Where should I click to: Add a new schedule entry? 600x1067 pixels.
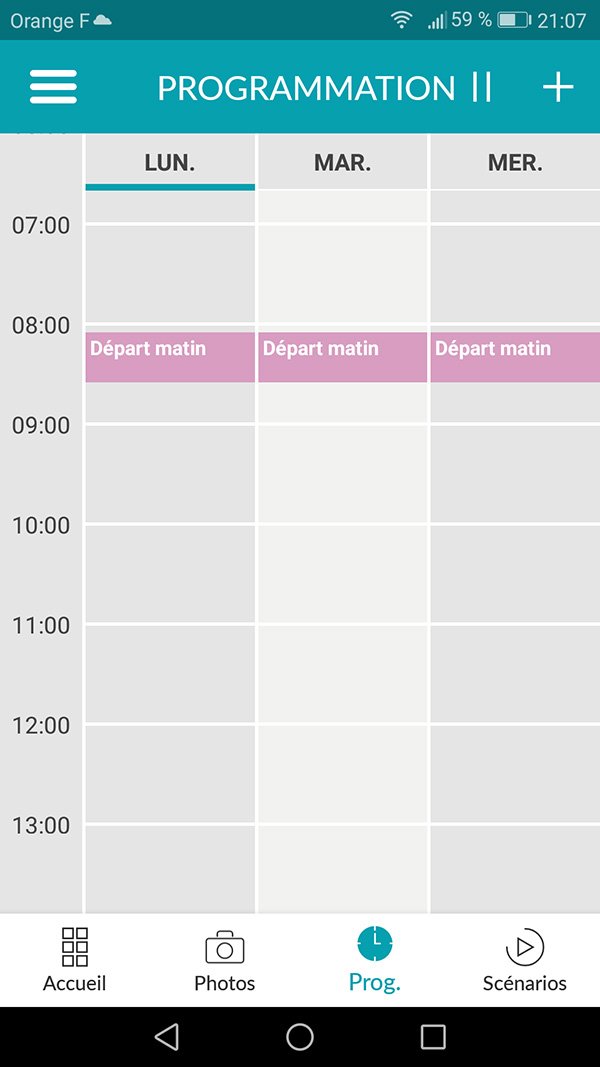point(558,87)
